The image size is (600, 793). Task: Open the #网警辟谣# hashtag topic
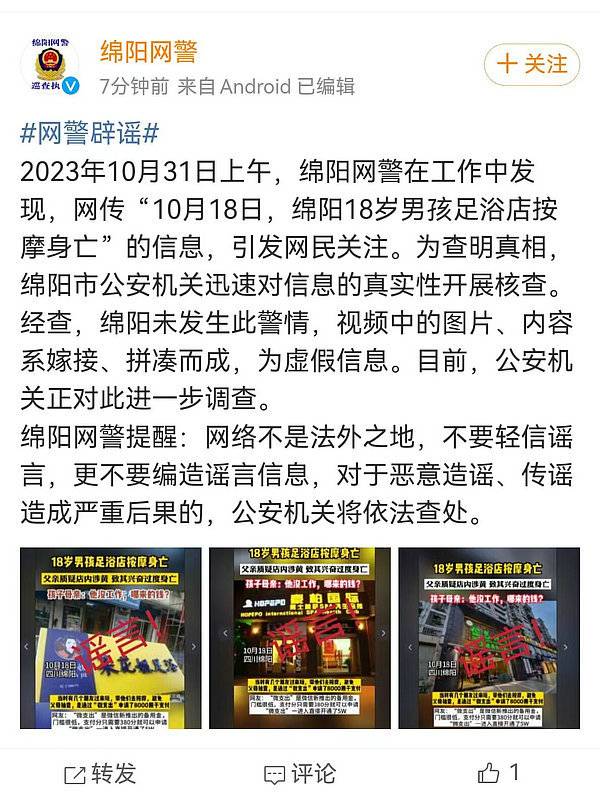pos(90,133)
